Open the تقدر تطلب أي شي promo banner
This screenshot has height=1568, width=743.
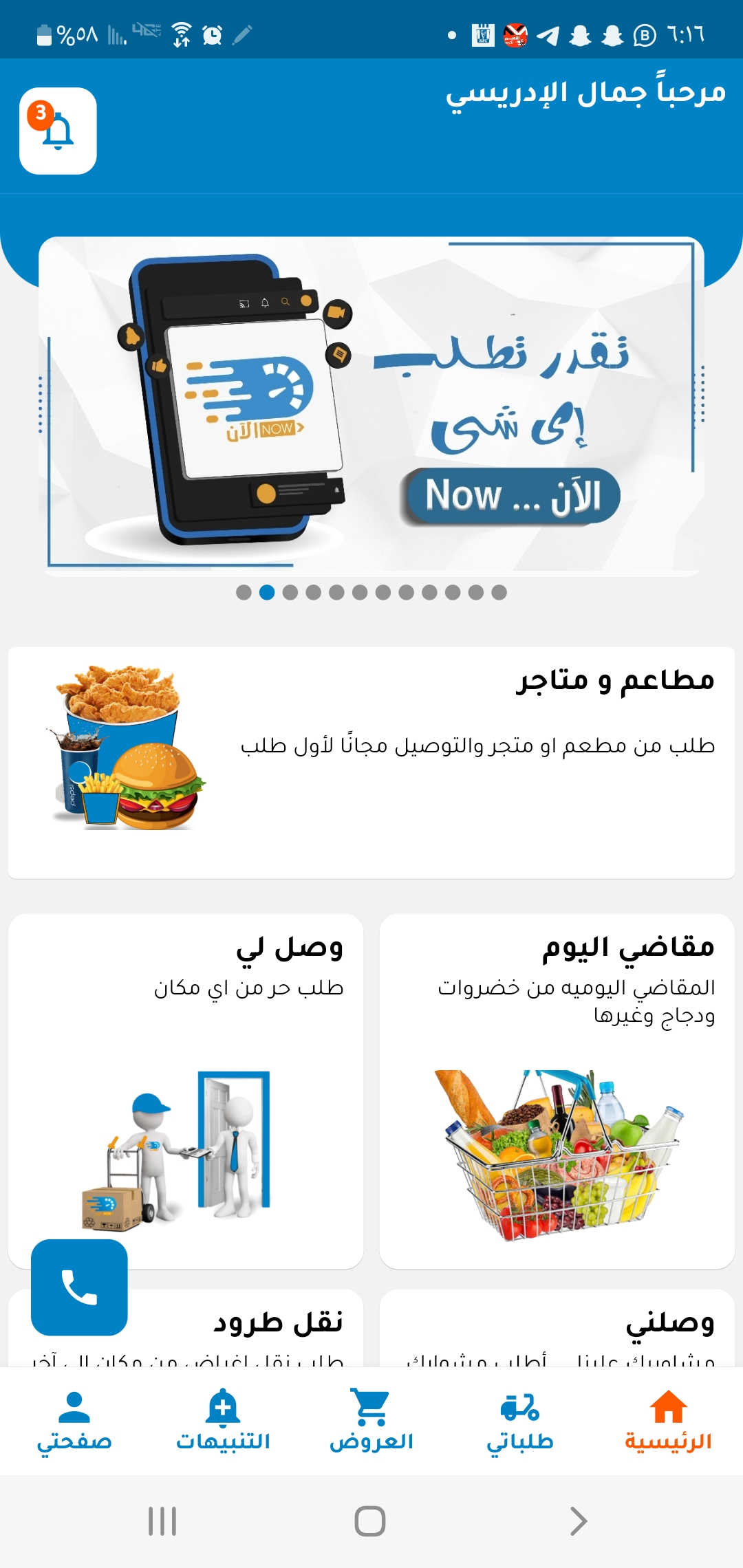tap(371, 406)
